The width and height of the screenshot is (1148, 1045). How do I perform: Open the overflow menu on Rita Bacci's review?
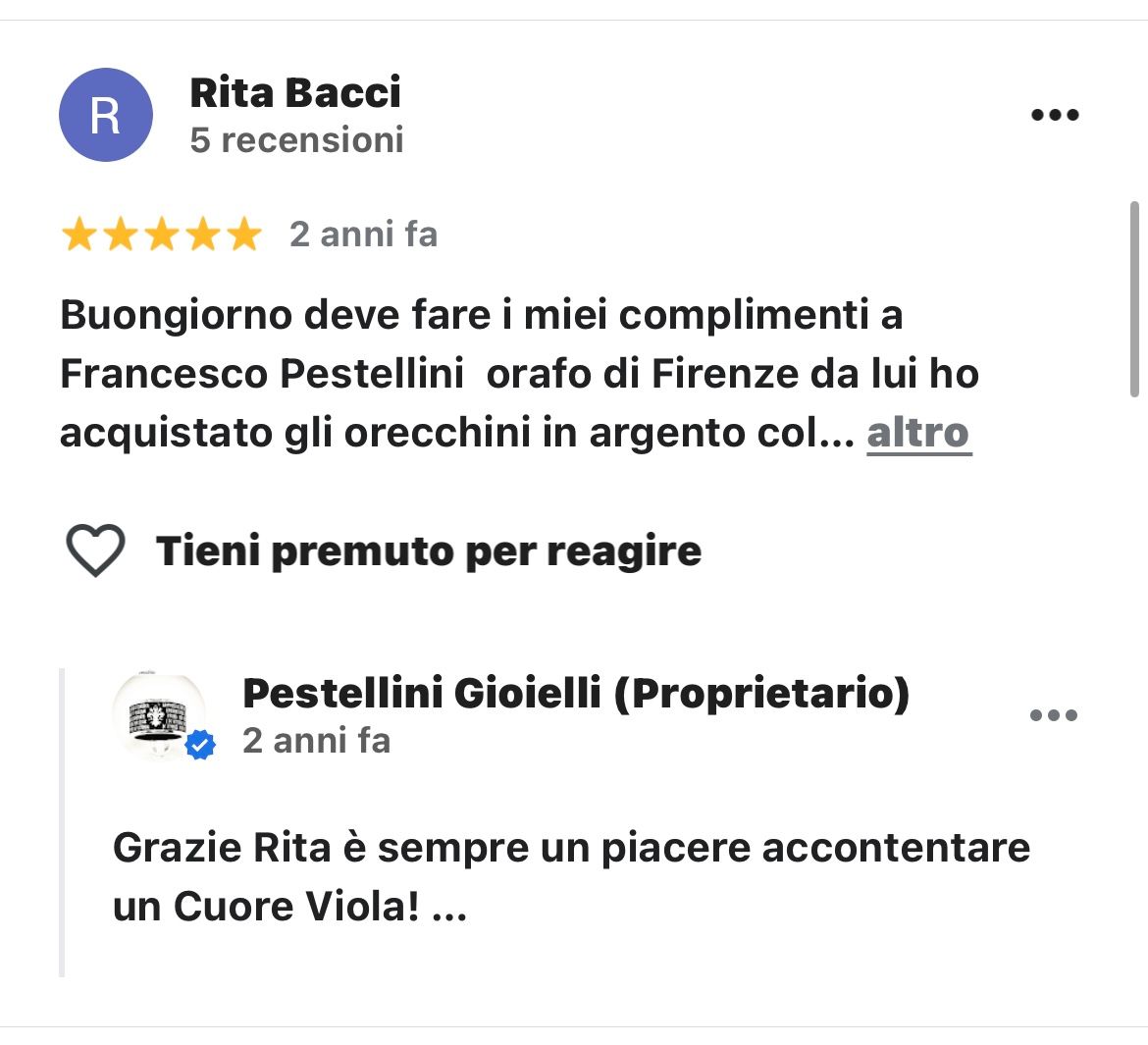(1055, 116)
